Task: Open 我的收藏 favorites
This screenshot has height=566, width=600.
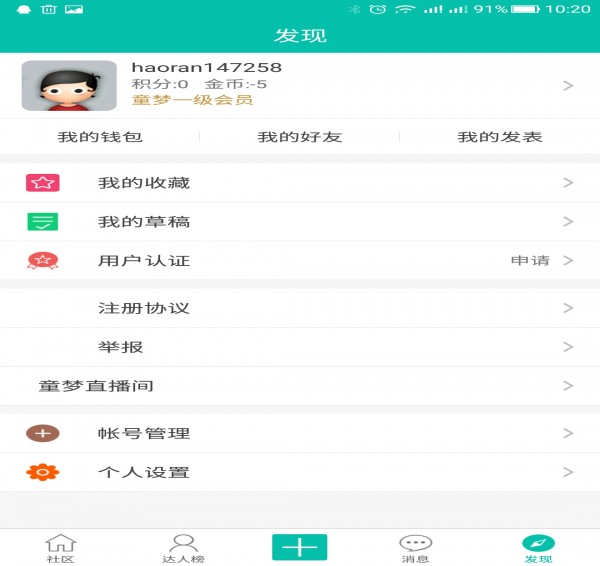Action: [x=300, y=183]
